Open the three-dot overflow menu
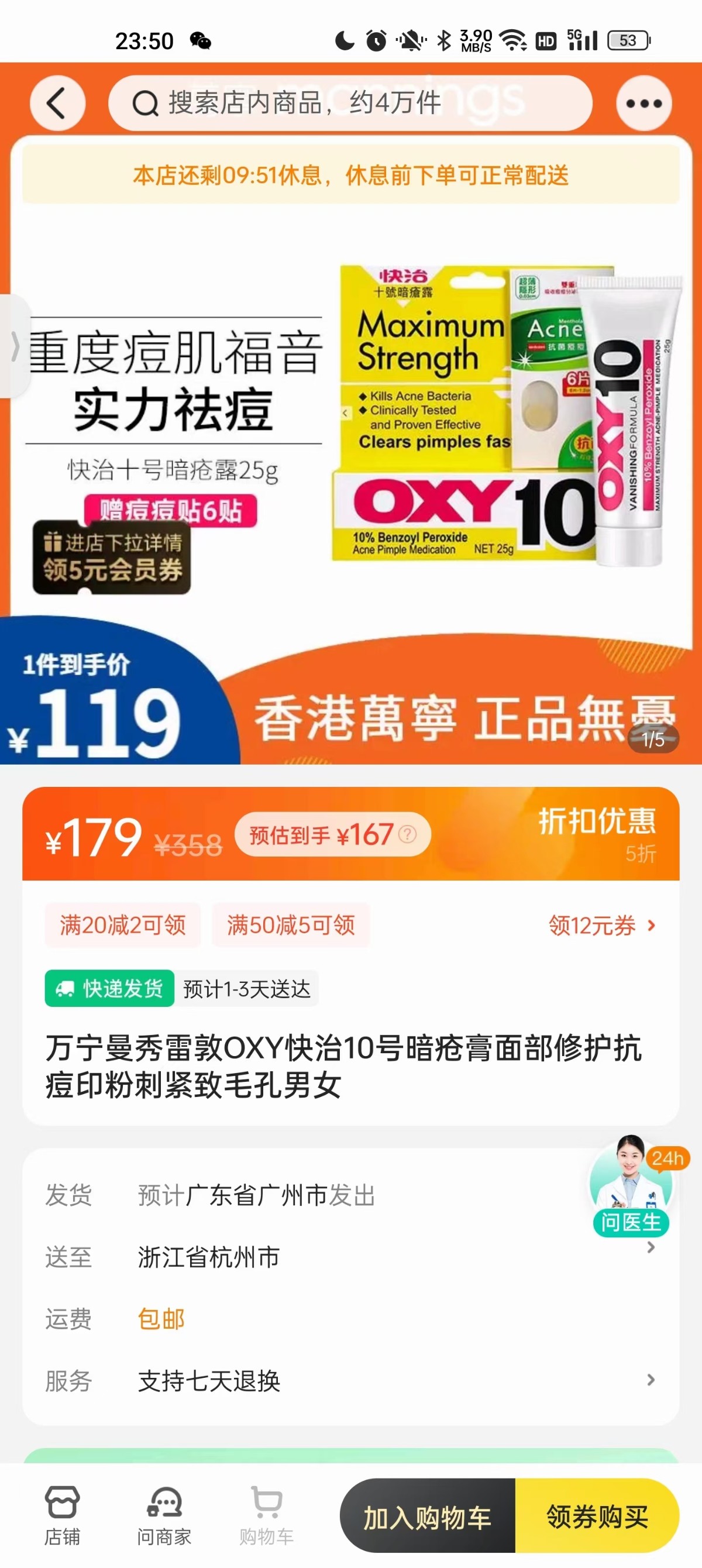 643,103
